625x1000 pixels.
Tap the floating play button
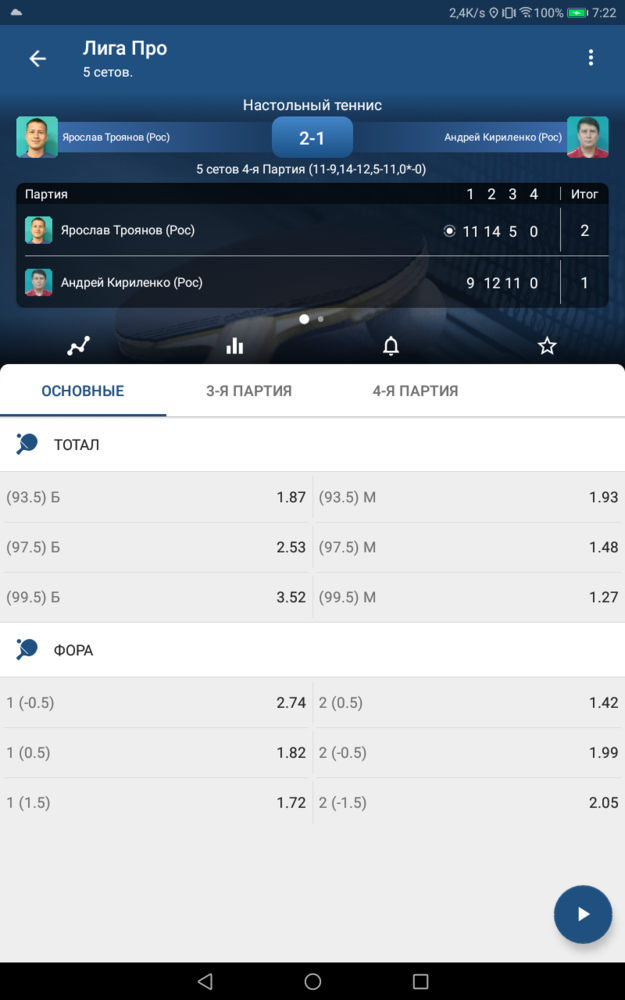(583, 914)
